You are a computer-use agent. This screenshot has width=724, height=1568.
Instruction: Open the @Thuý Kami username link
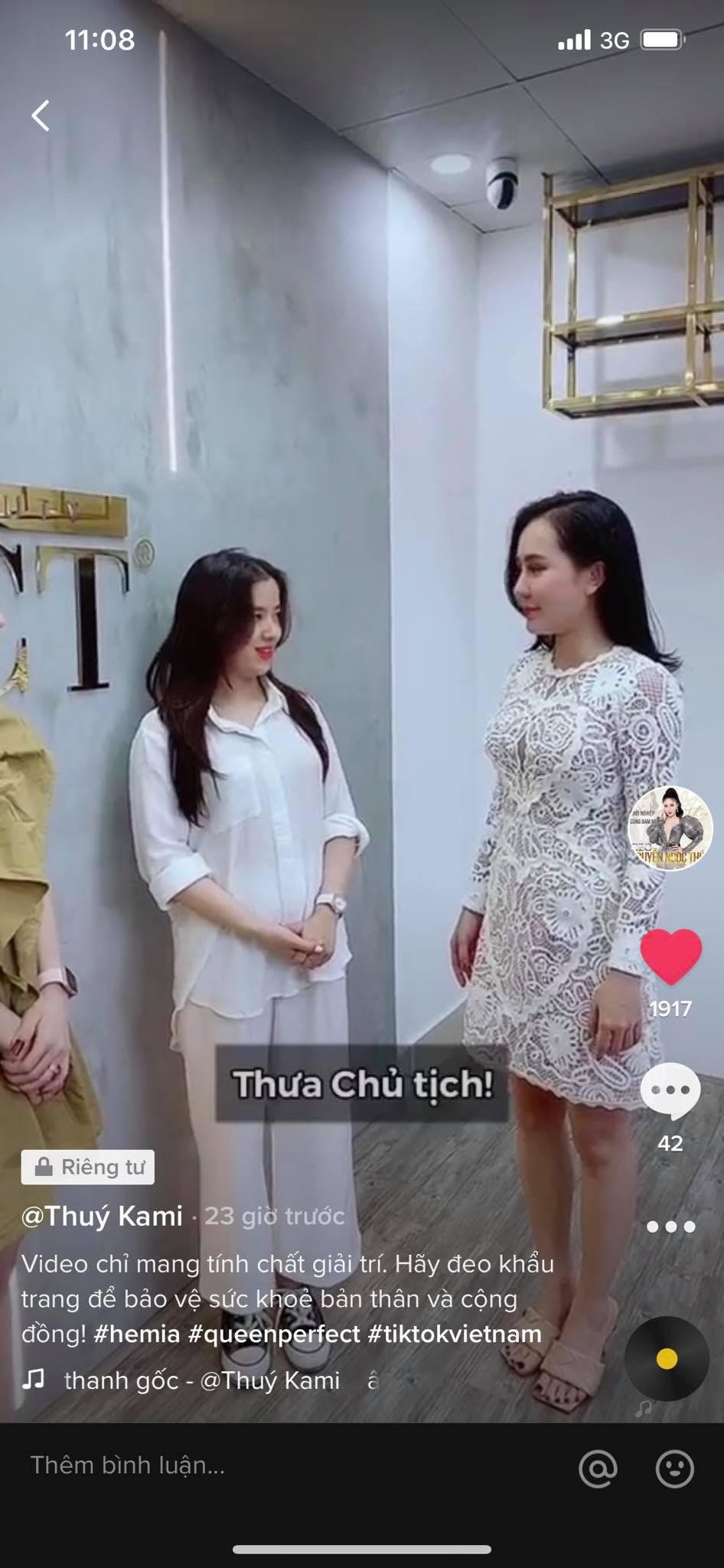click(x=103, y=1217)
